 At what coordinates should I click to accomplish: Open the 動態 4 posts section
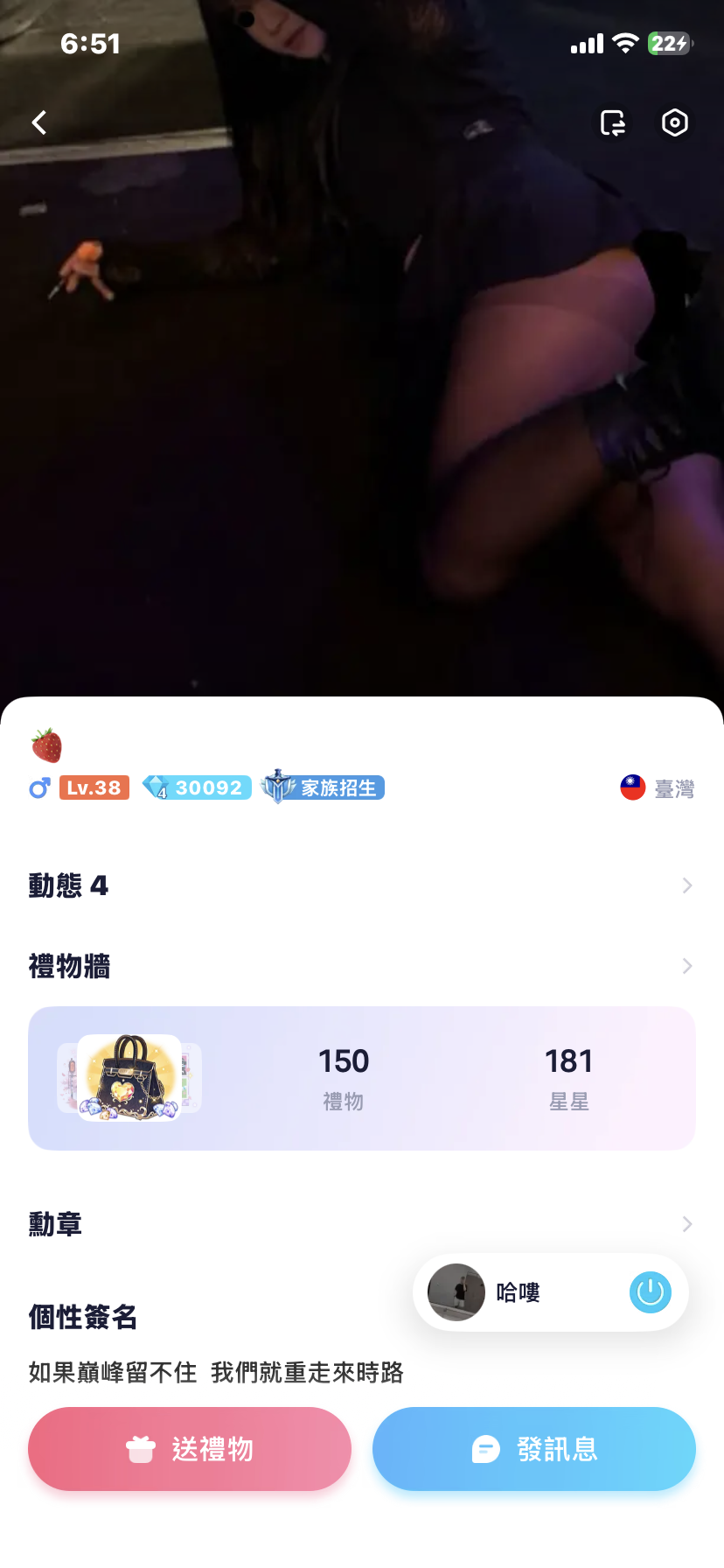tap(361, 885)
